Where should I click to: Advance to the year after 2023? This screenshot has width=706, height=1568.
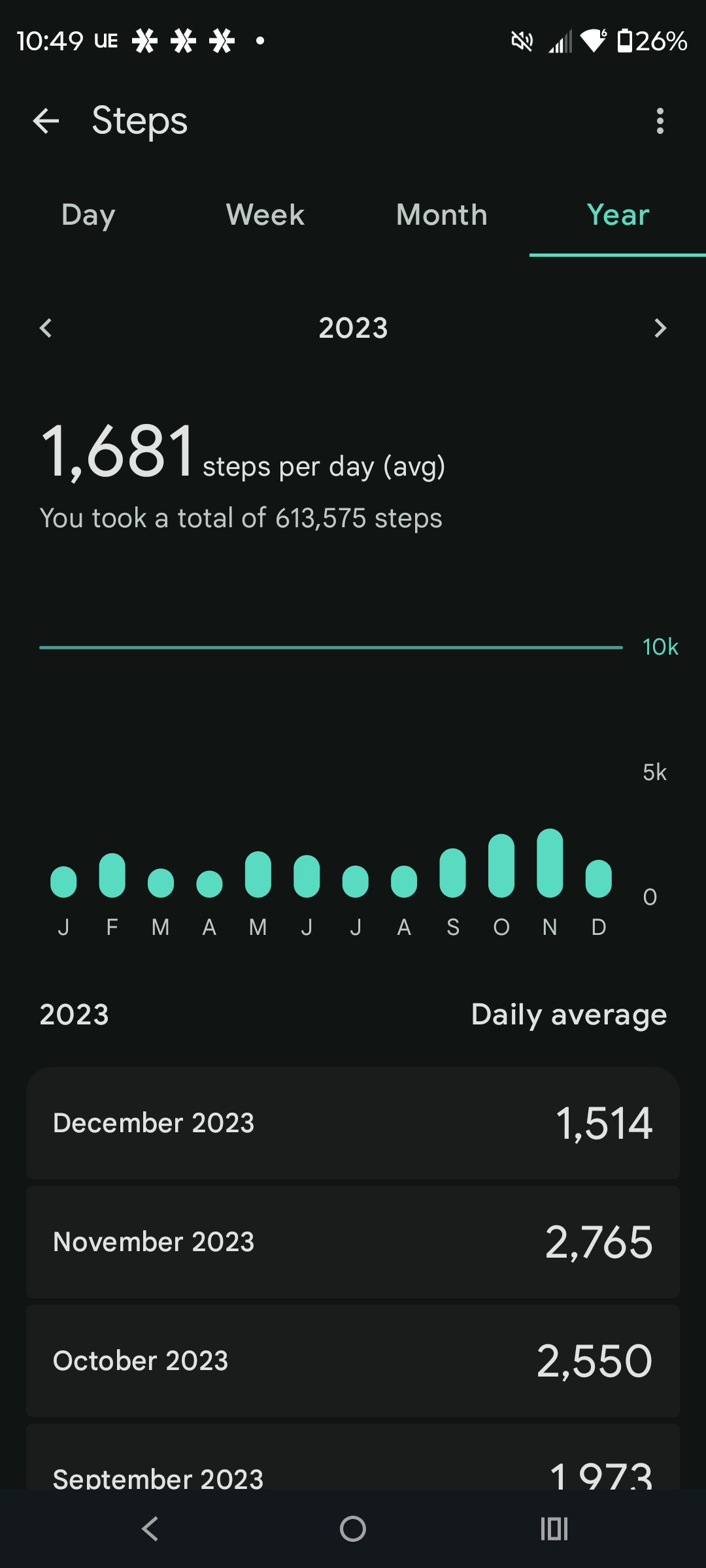pyautogui.click(x=660, y=328)
